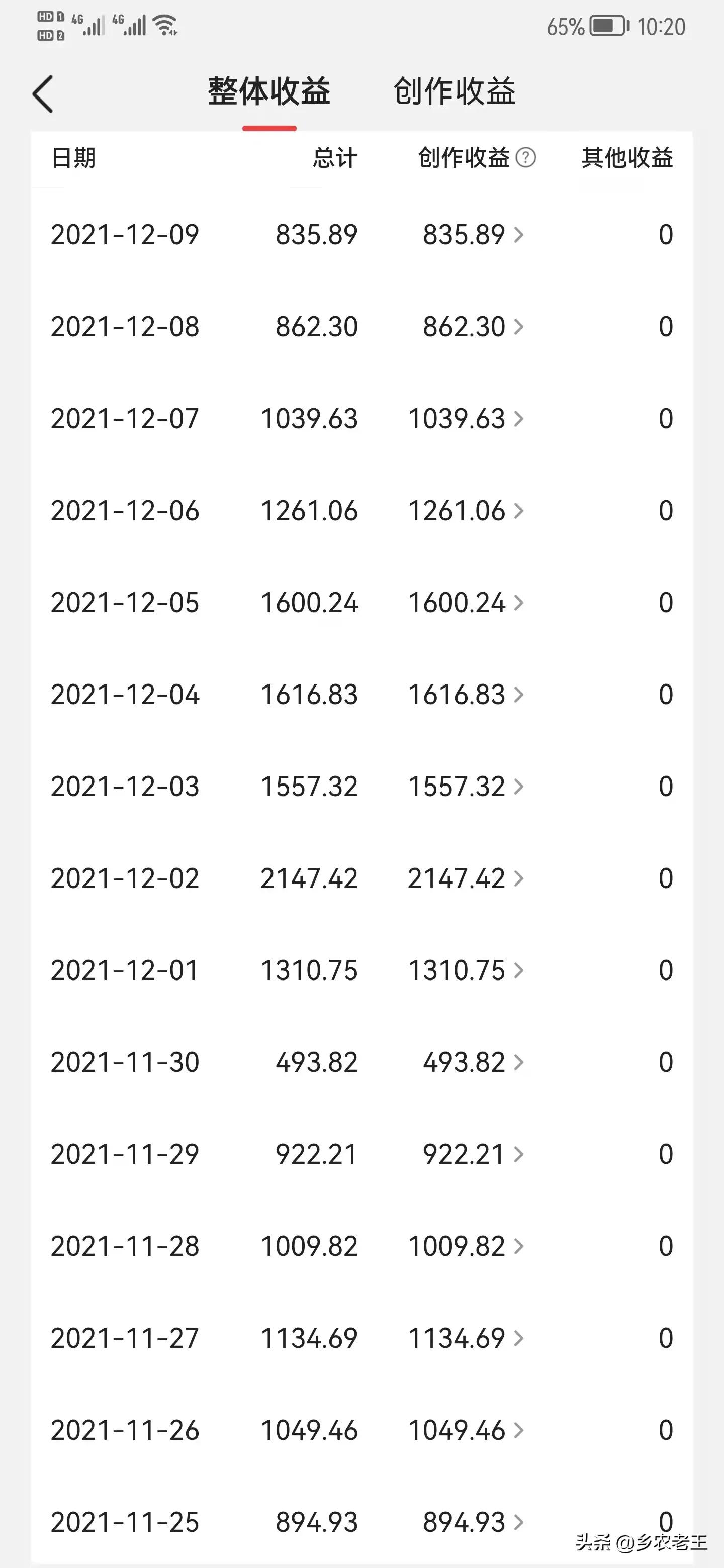The width and height of the screenshot is (724, 1568).
Task: Open 创作收益 922.21 on 2021-11-29
Action: 473,1154
